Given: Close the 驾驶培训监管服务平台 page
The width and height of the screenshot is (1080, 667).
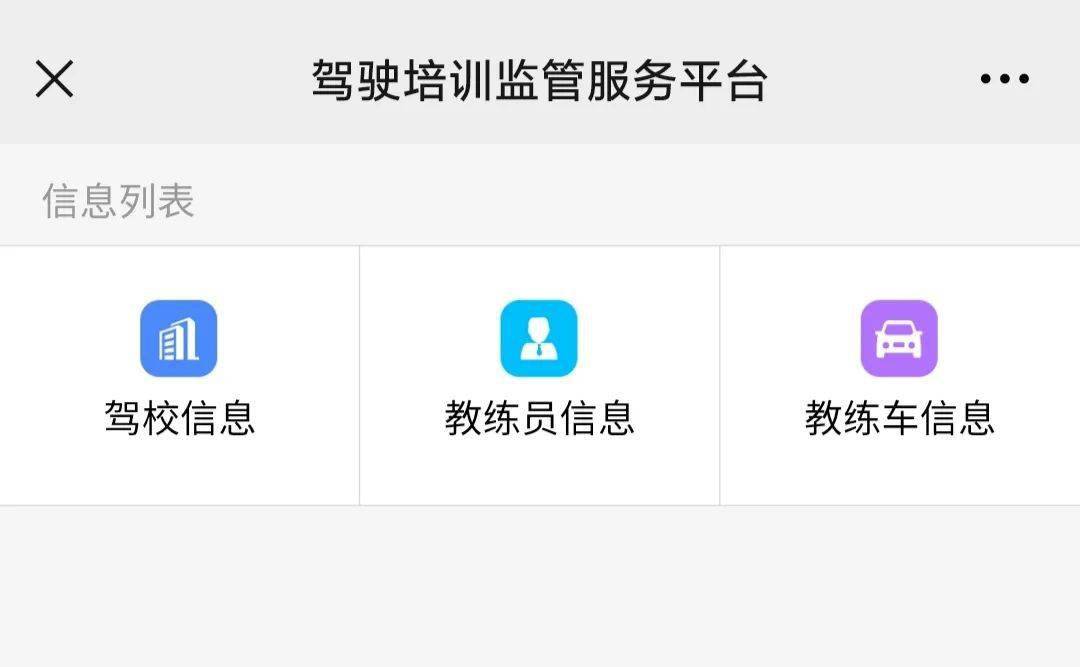Looking at the screenshot, I should click(x=55, y=79).
